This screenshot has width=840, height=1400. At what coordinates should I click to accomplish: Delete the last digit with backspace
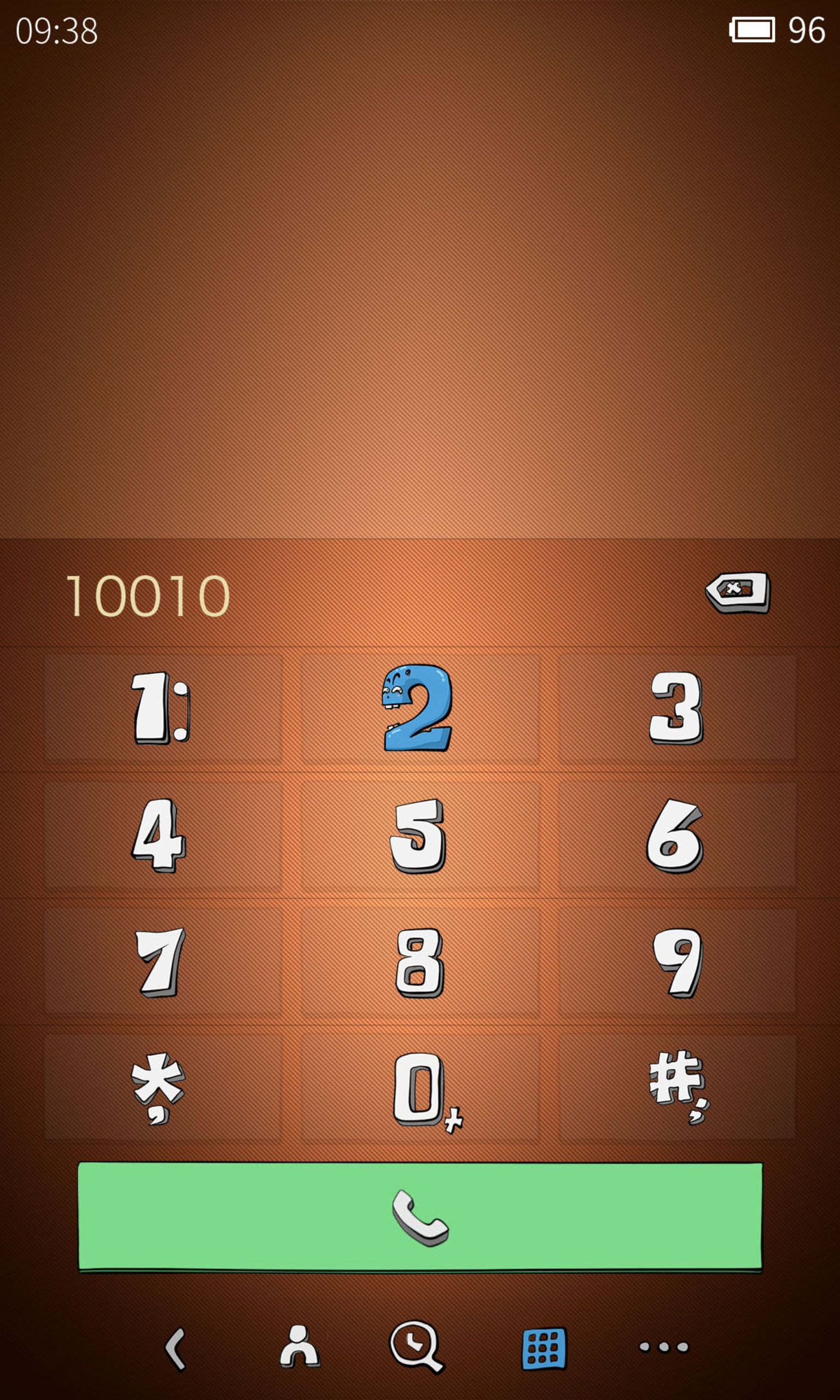[x=738, y=592]
